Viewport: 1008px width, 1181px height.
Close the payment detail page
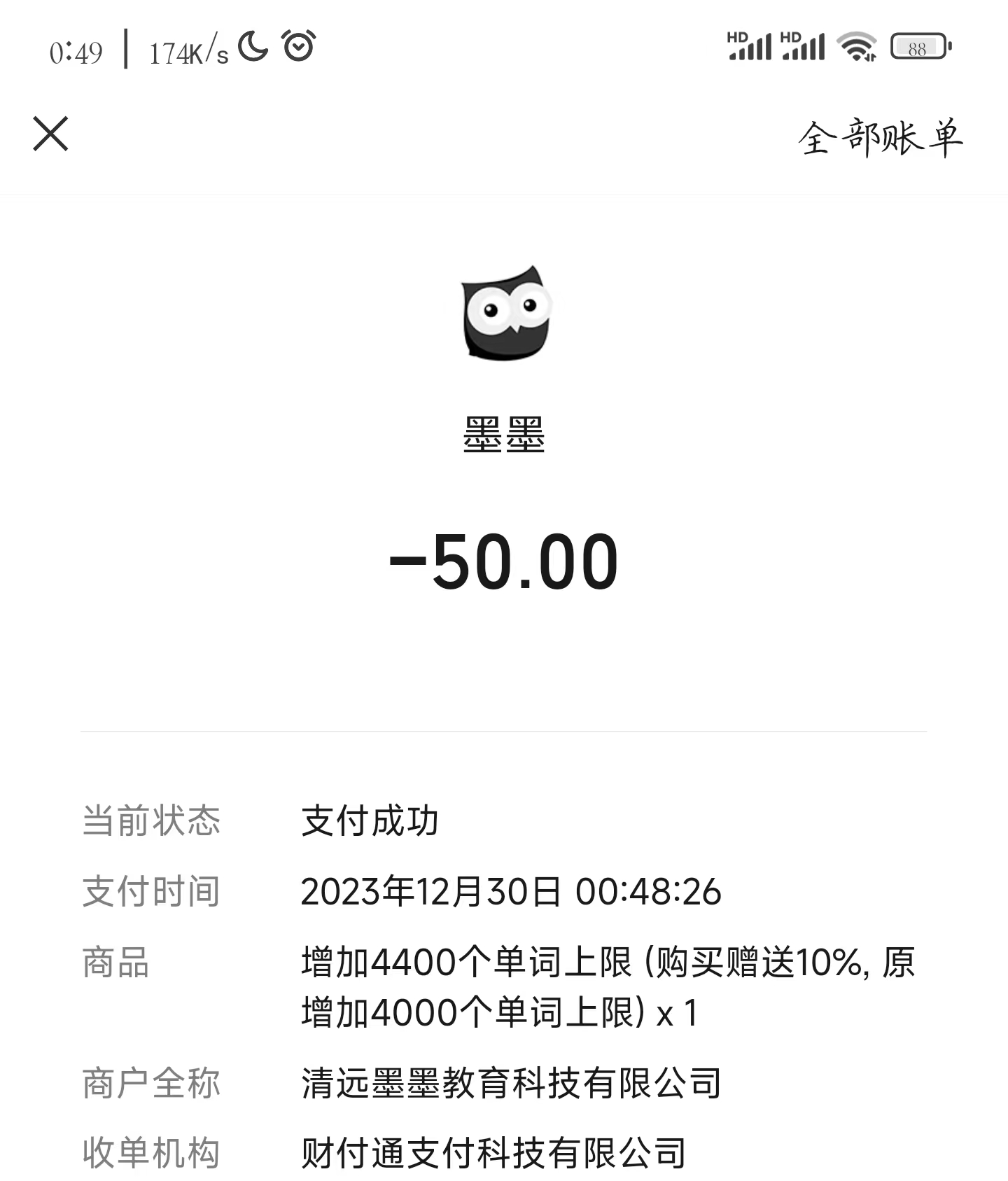50,134
